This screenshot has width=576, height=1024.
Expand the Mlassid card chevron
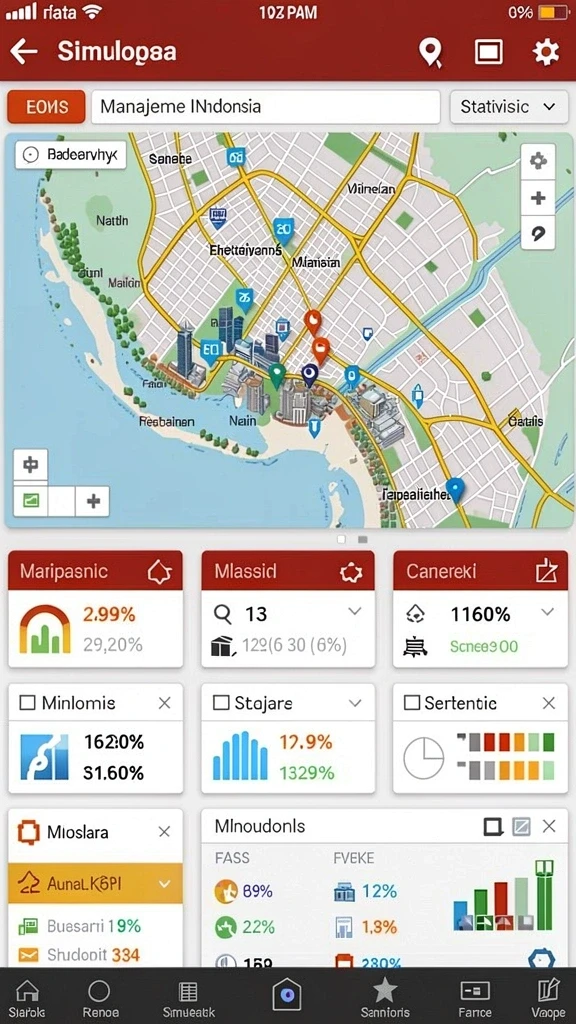355,612
